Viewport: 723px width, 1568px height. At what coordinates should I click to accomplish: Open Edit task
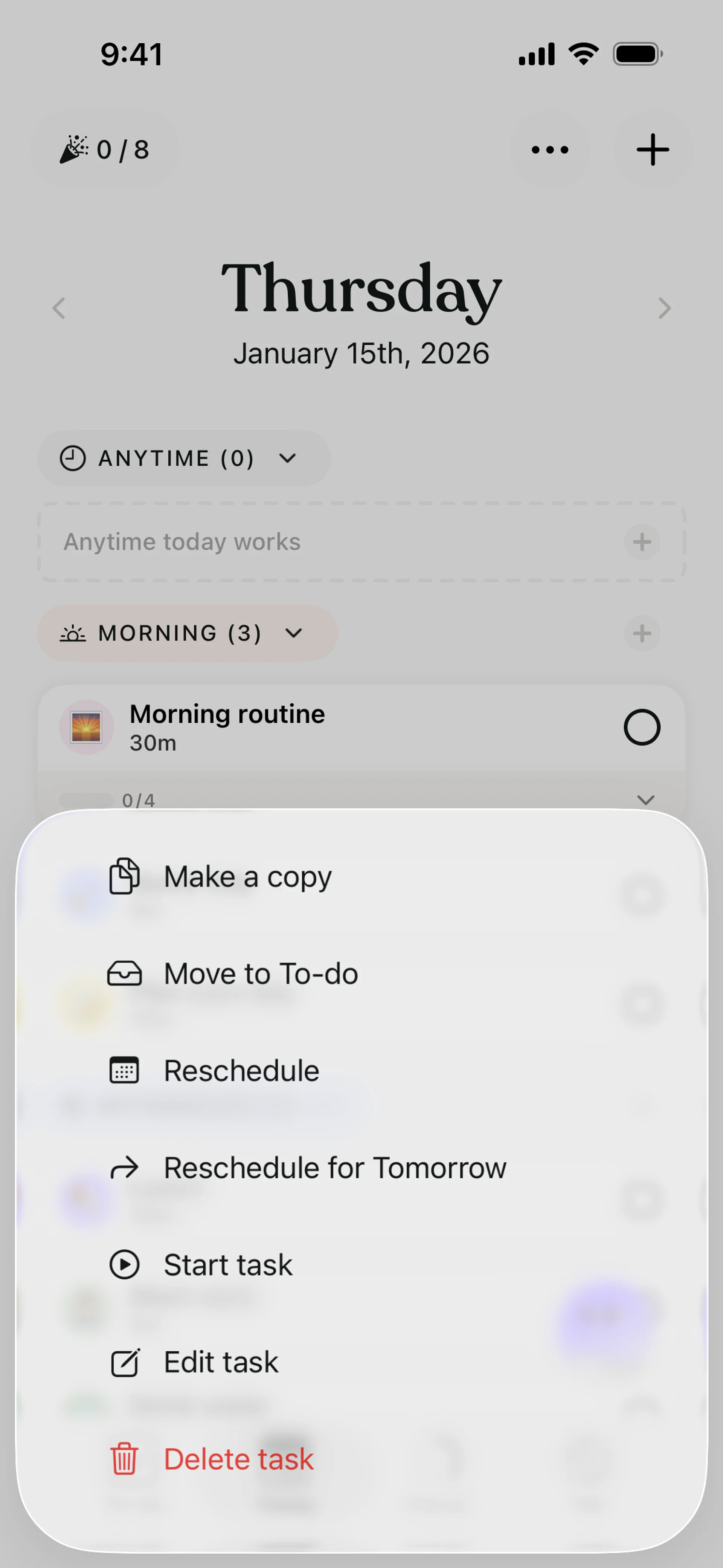pos(220,1362)
